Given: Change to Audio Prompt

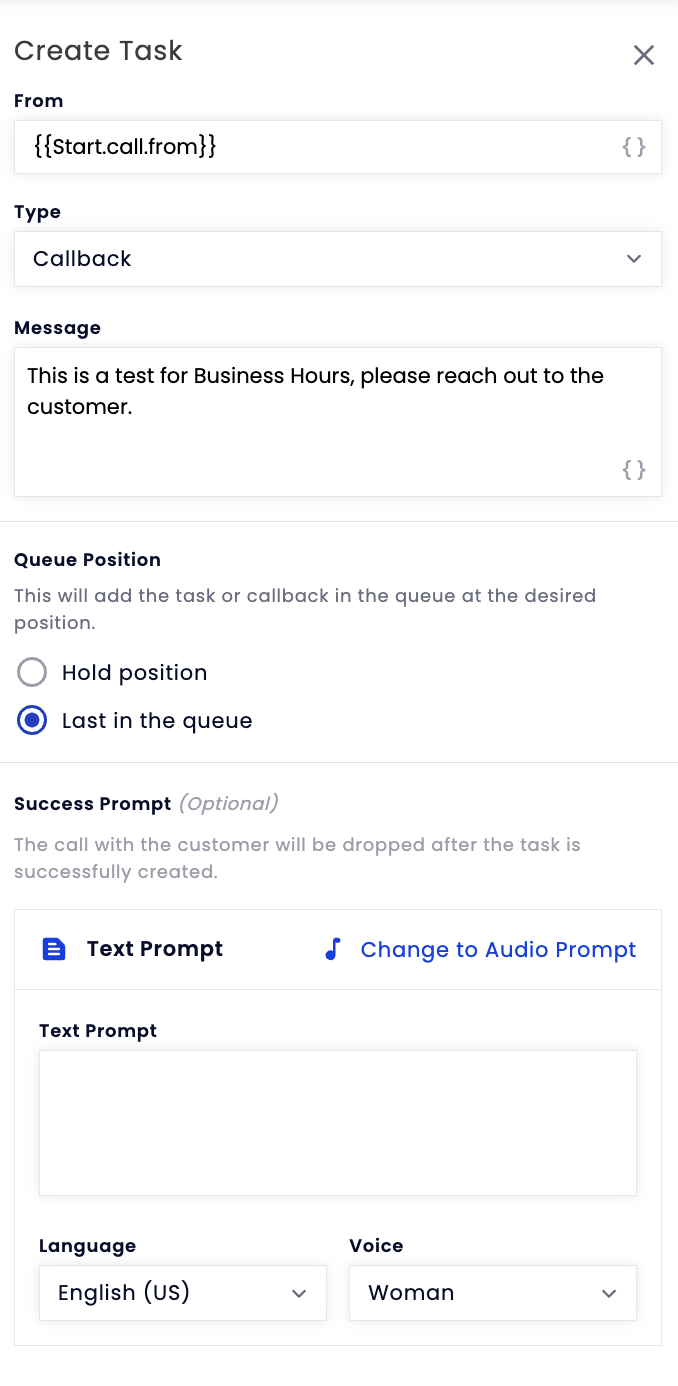Looking at the screenshot, I should point(480,949).
